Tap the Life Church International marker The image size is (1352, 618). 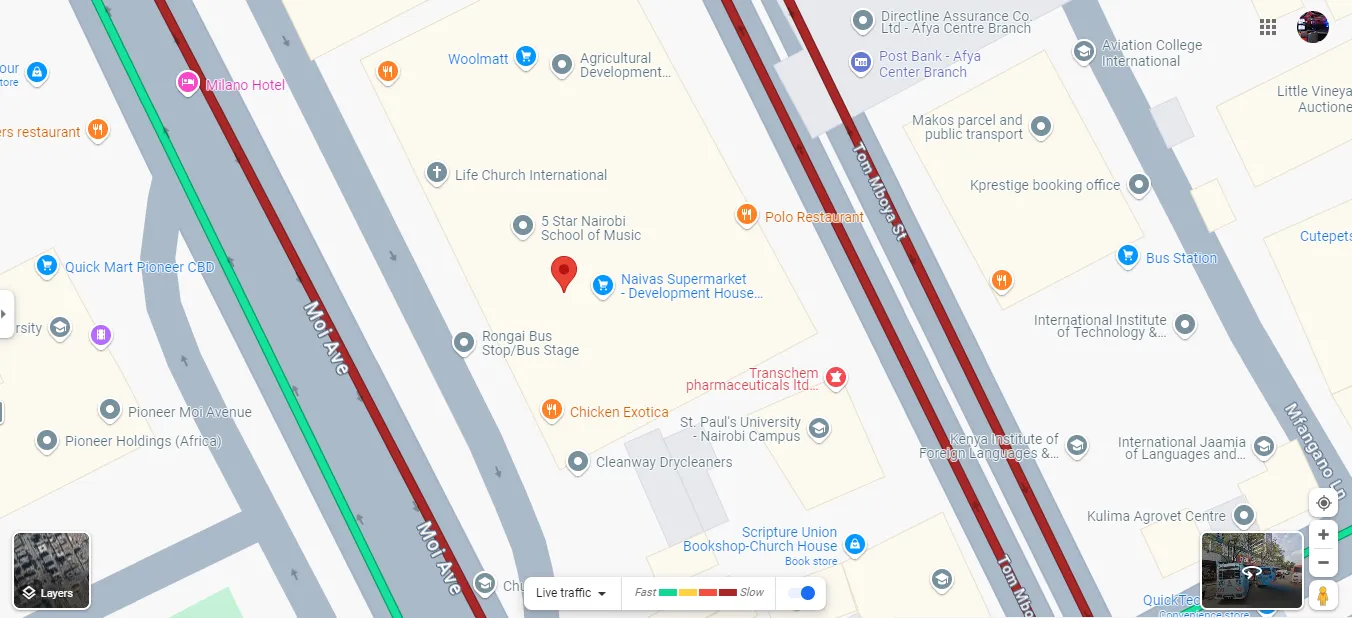click(436, 173)
